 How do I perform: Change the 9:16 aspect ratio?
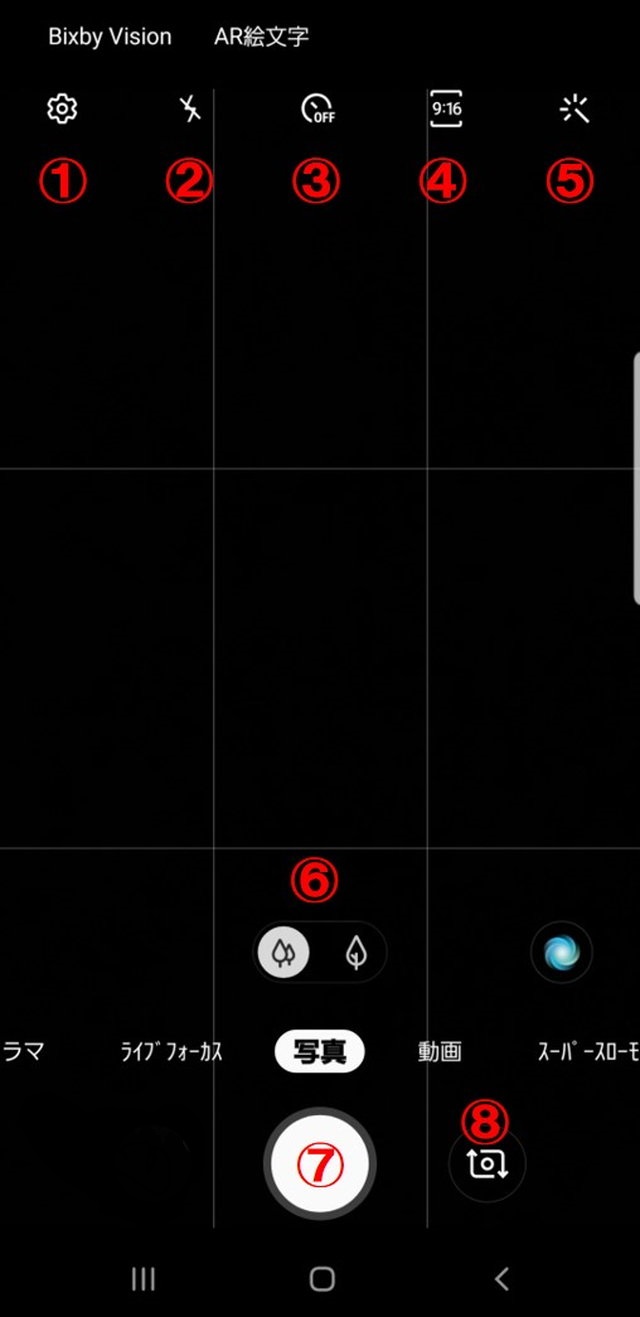[446, 109]
